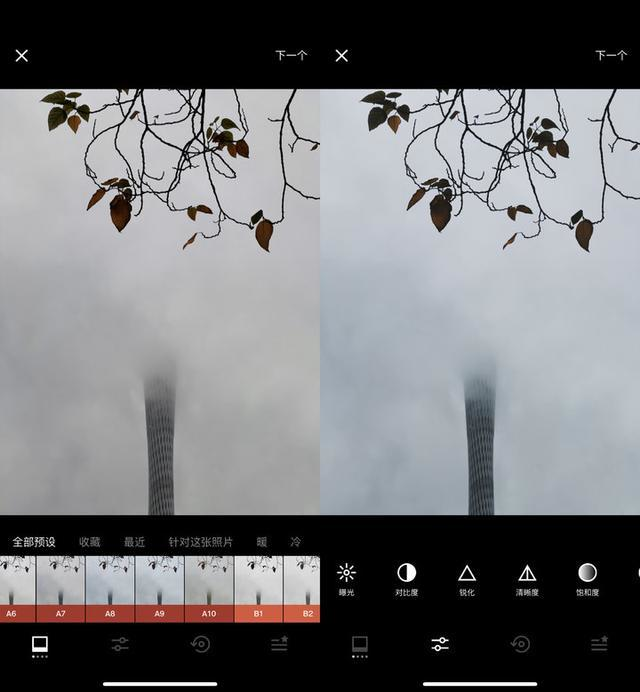The image size is (640, 692).
Task: Select the 清晰度 clarity tool
Action: pyautogui.click(x=527, y=578)
